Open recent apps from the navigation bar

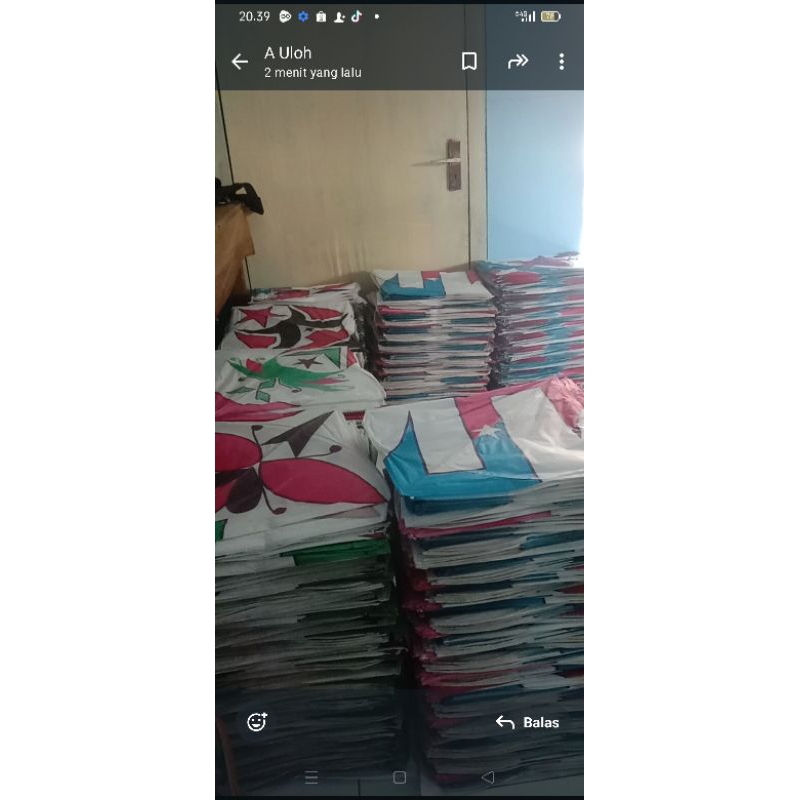tap(311, 777)
